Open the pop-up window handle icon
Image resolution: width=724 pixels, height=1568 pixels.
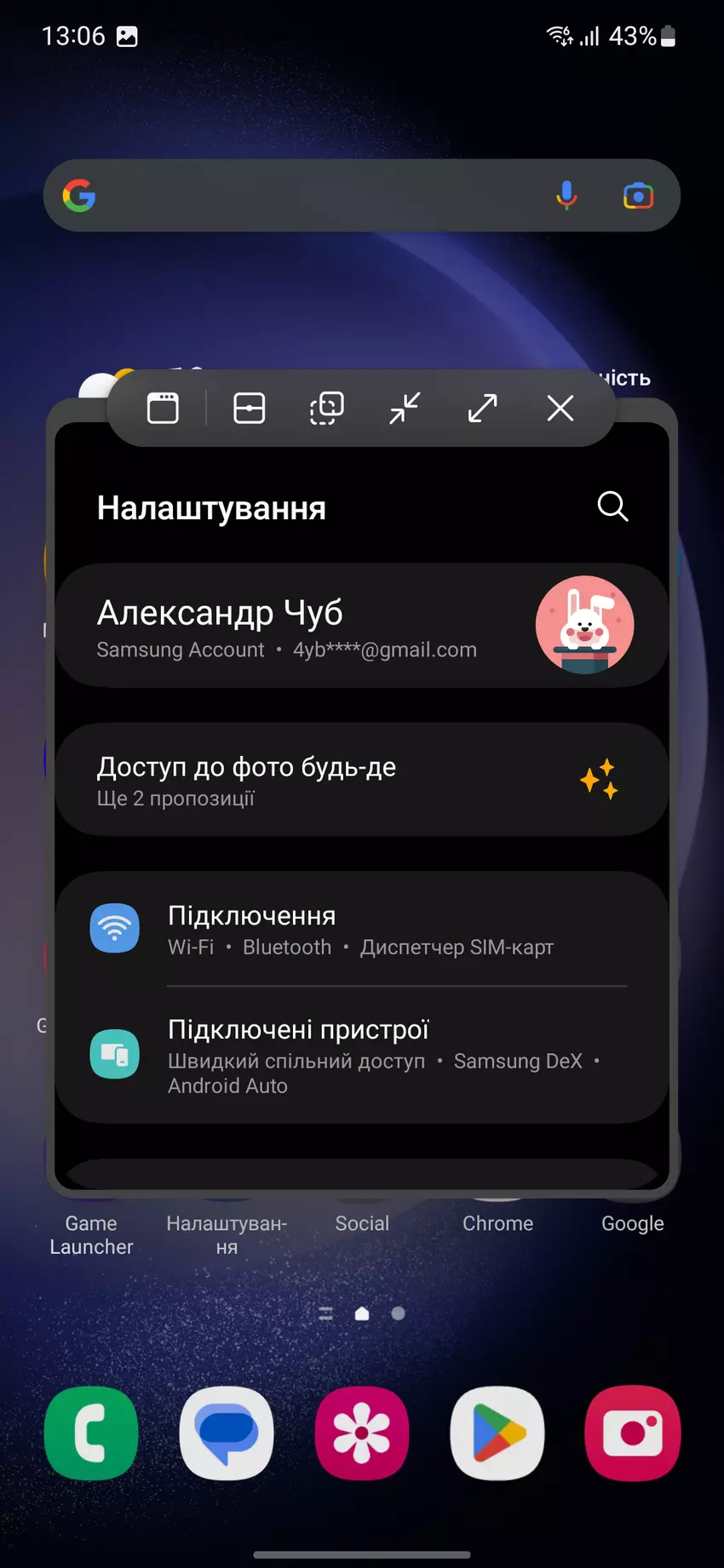point(163,409)
